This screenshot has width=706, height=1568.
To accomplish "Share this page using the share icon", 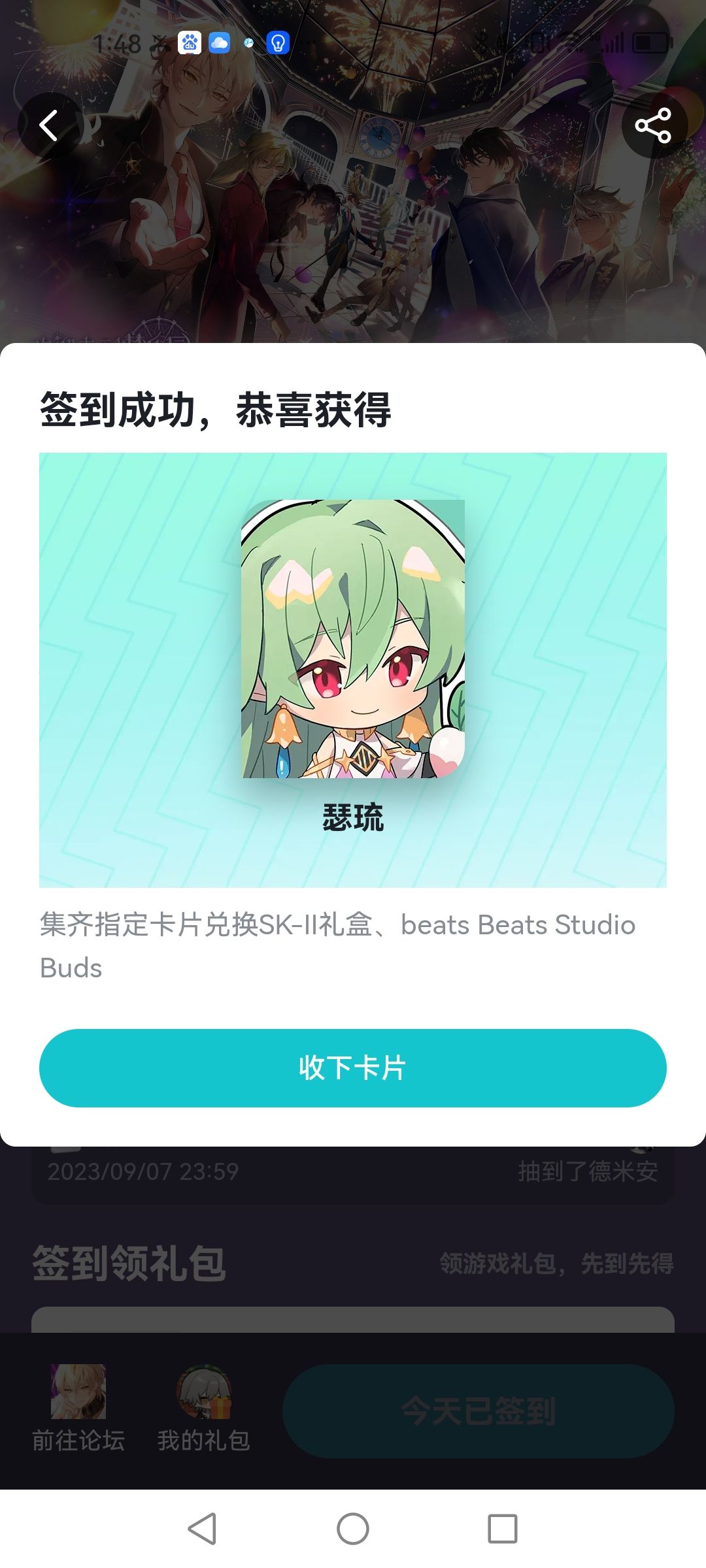I will tap(654, 125).
